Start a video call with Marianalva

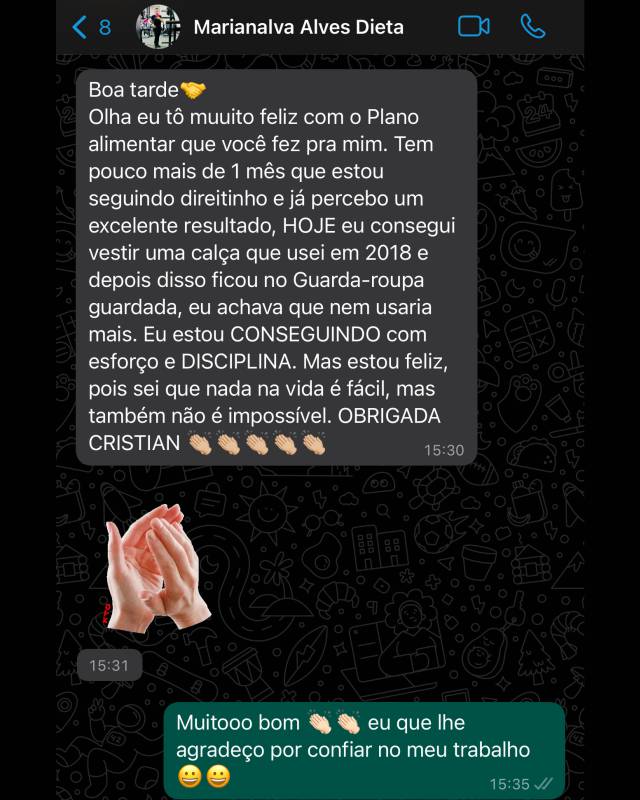tap(475, 27)
